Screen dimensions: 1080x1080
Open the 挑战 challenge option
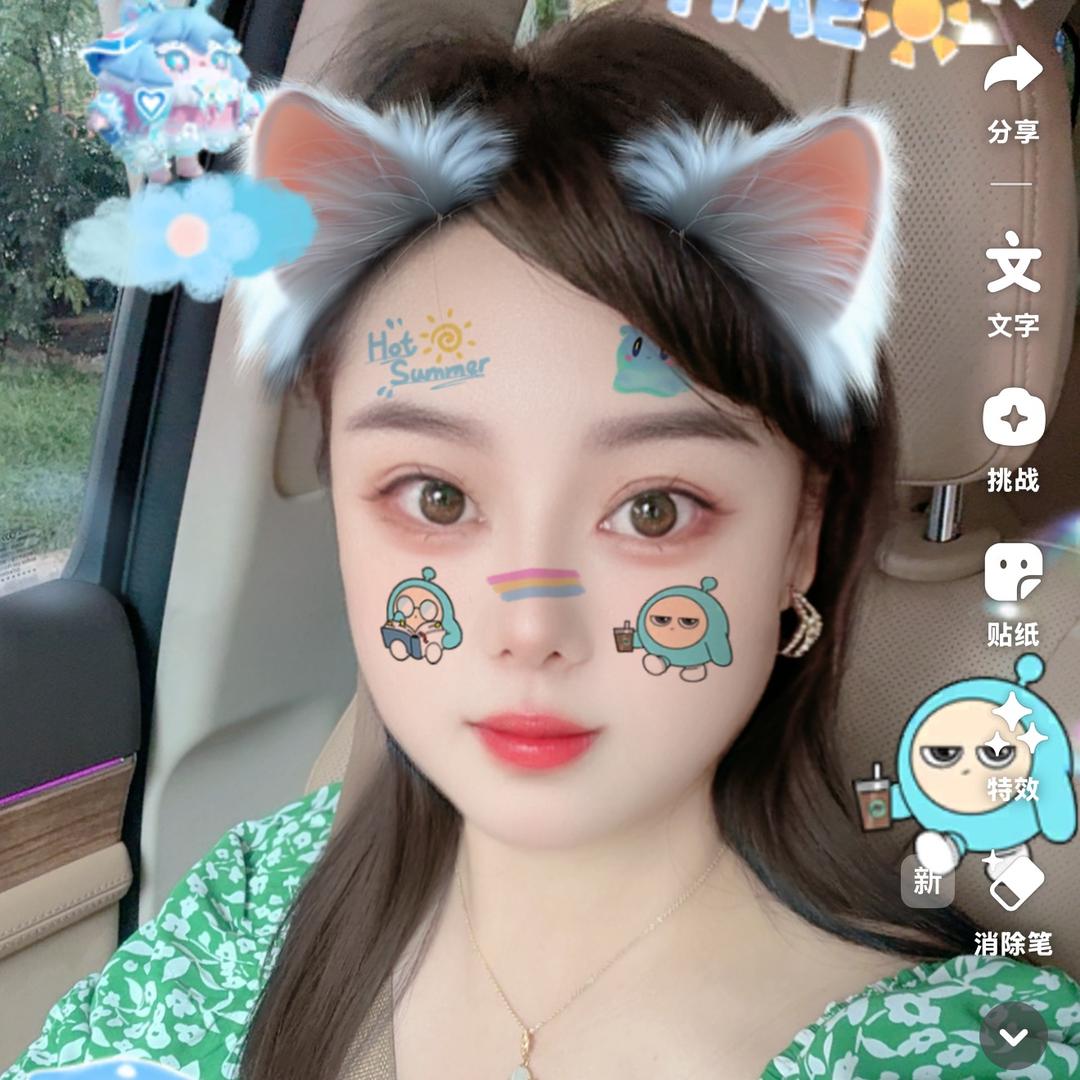1013,418
